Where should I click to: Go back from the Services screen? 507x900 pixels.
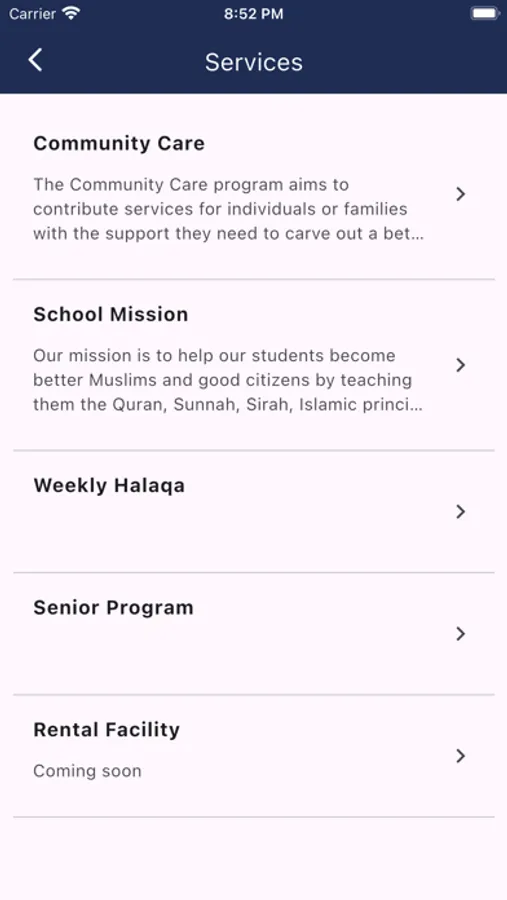click(36, 60)
